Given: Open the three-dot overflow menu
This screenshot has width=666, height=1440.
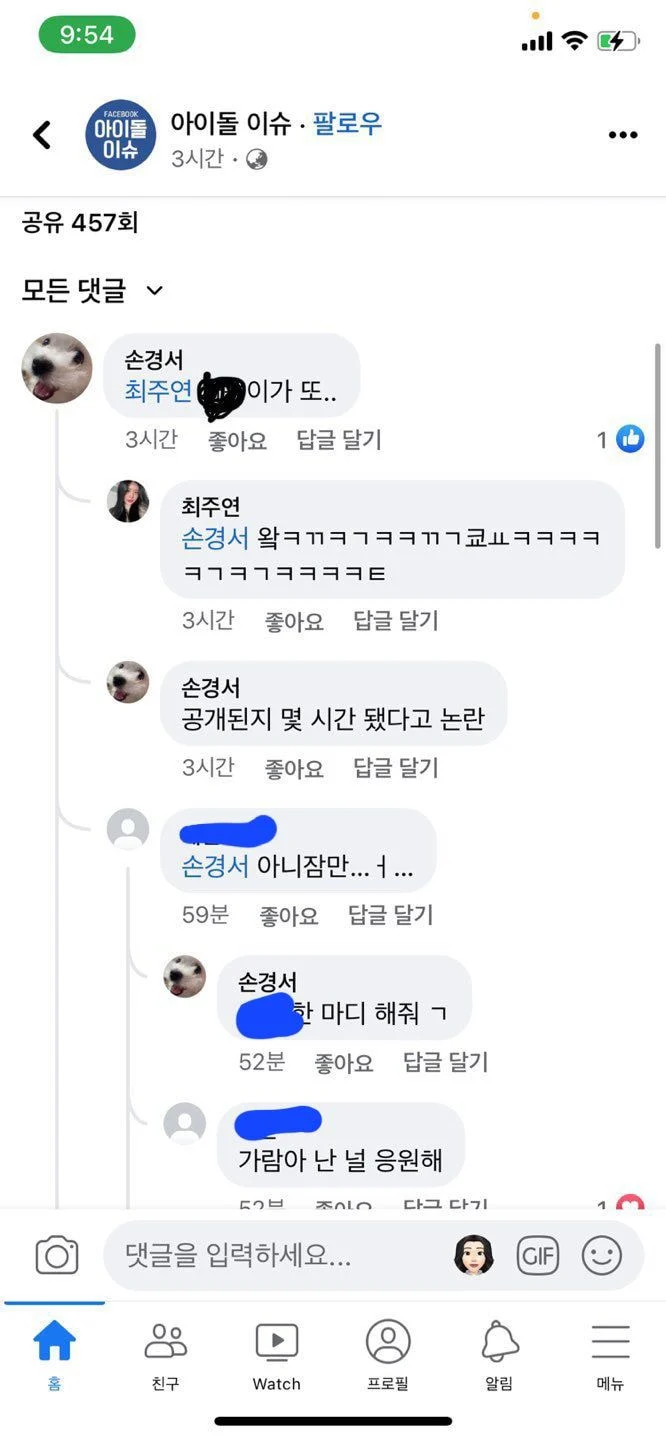Looking at the screenshot, I should 623,136.
